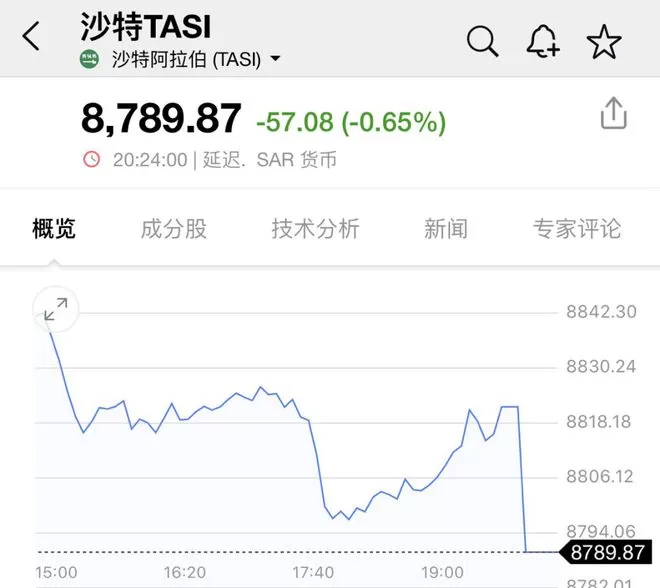
Task: Go back using the top-left arrow
Action: [31, 36]
